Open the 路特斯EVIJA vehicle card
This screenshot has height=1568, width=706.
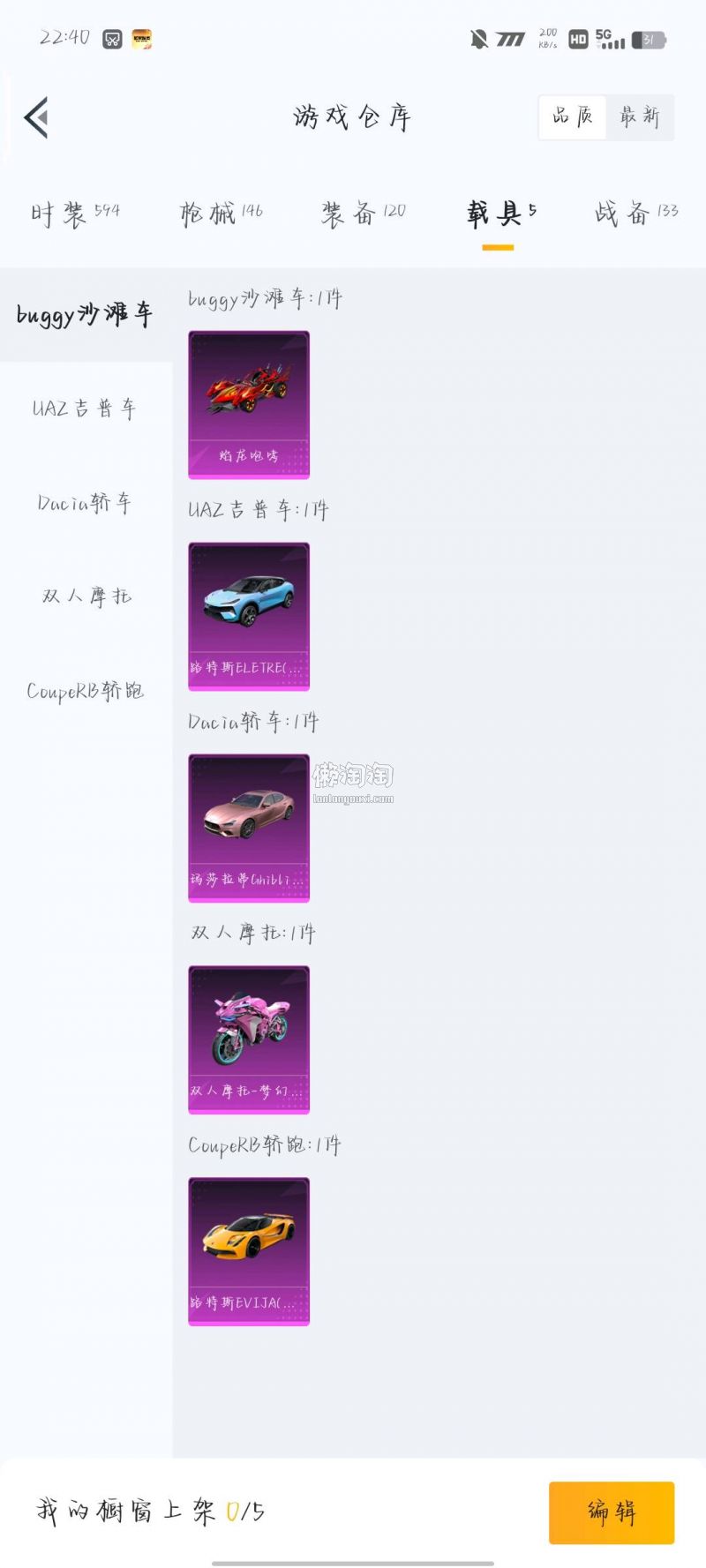tap(249, 1251)
